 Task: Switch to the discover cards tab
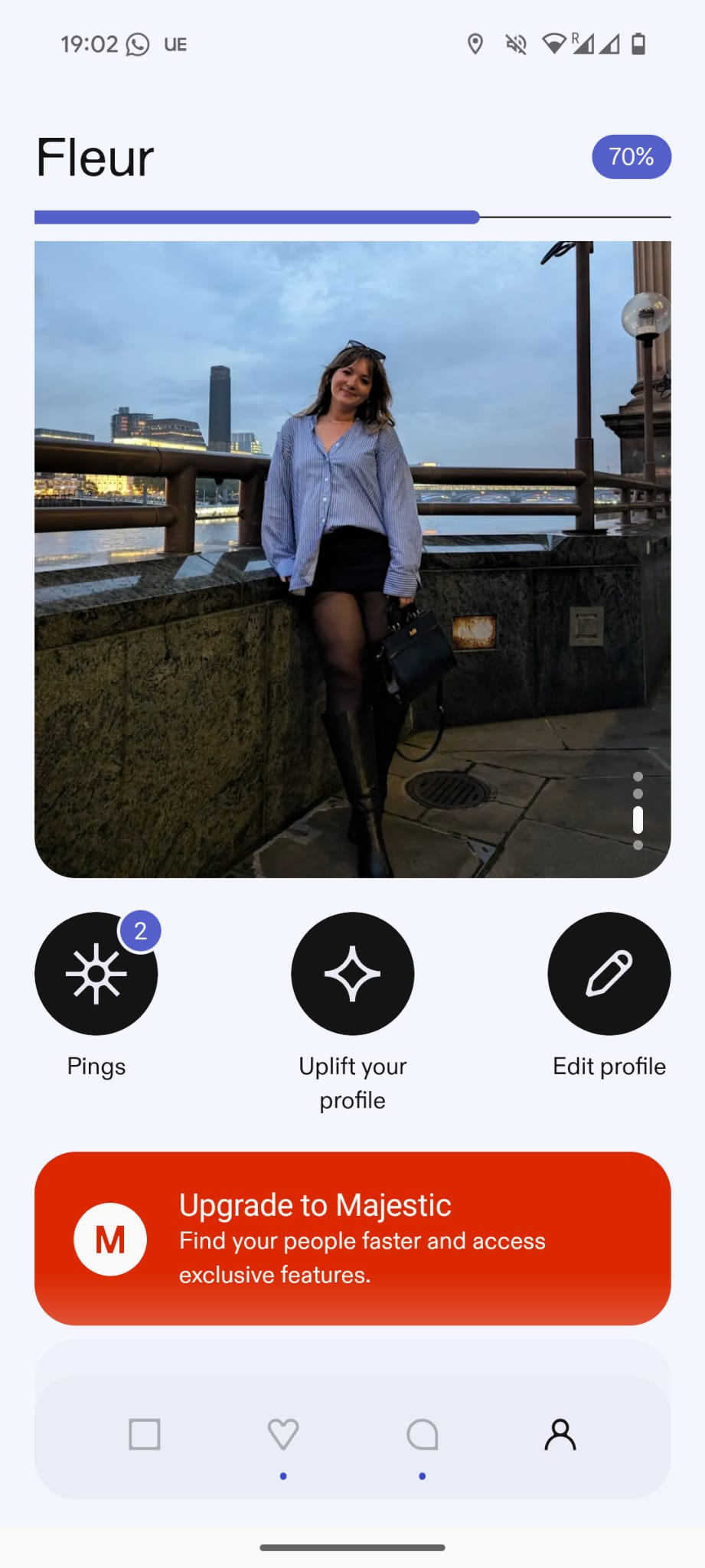pyautogui.click(x=145, y=1434)
